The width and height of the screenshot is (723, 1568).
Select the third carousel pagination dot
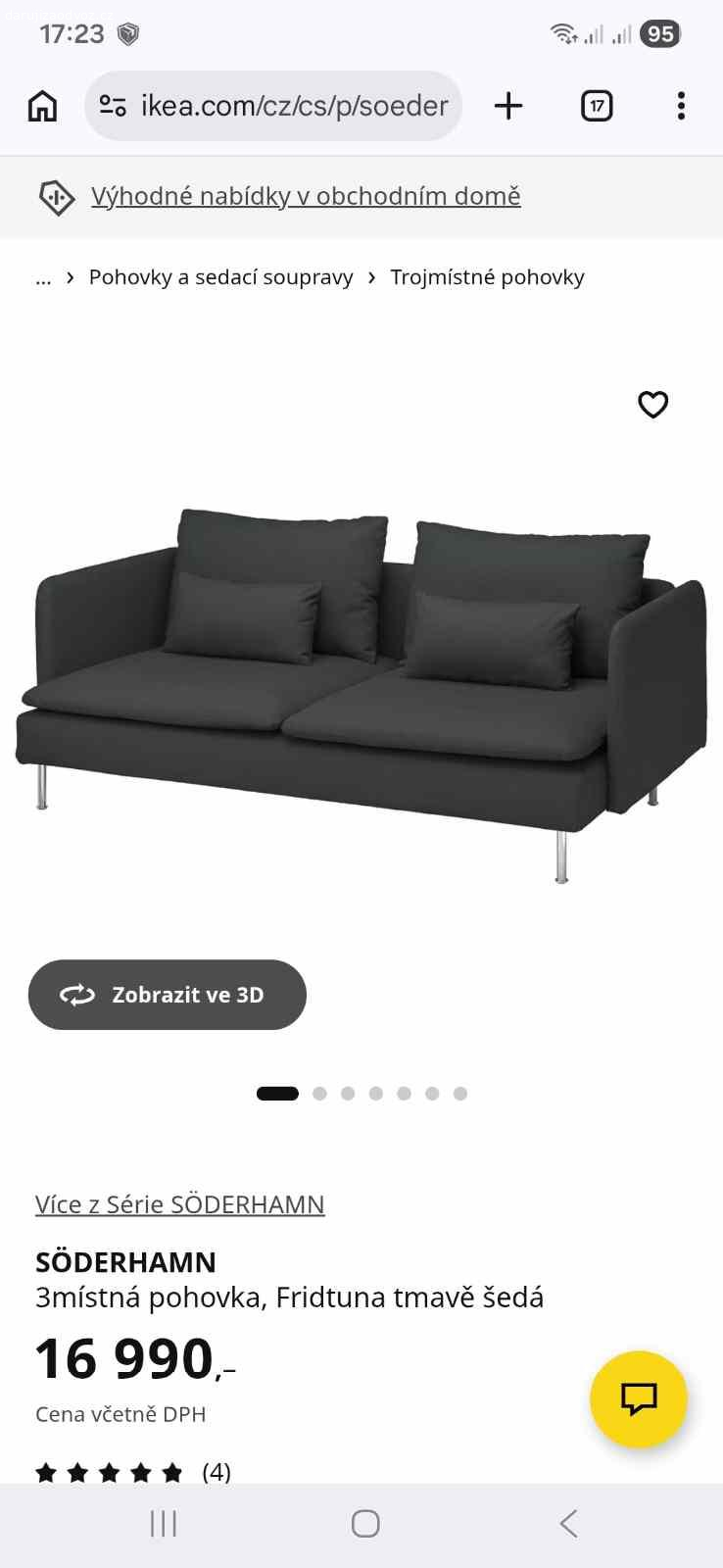click(348, 1093)
